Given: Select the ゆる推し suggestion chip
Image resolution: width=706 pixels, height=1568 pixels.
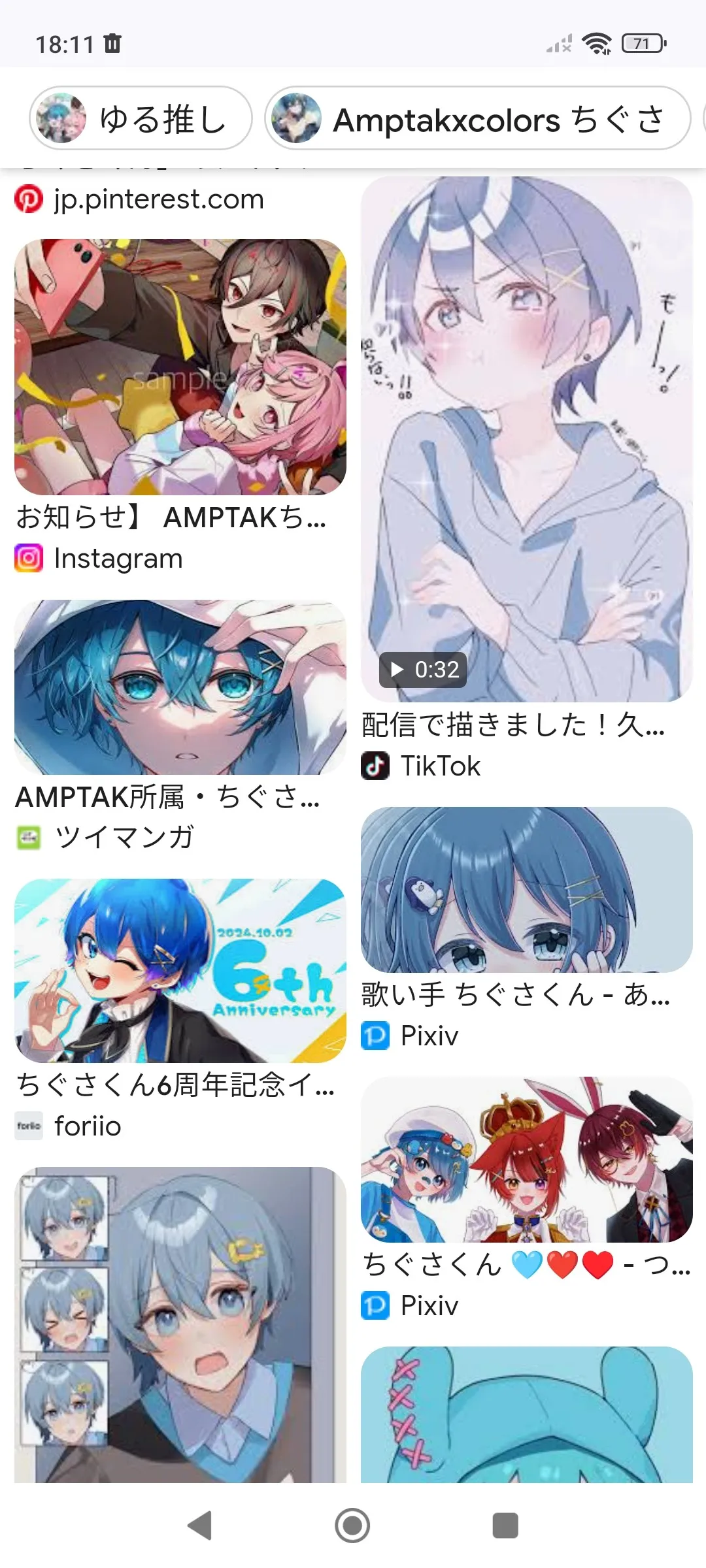Looking at the screenshot, I should [x=141, y=119].
